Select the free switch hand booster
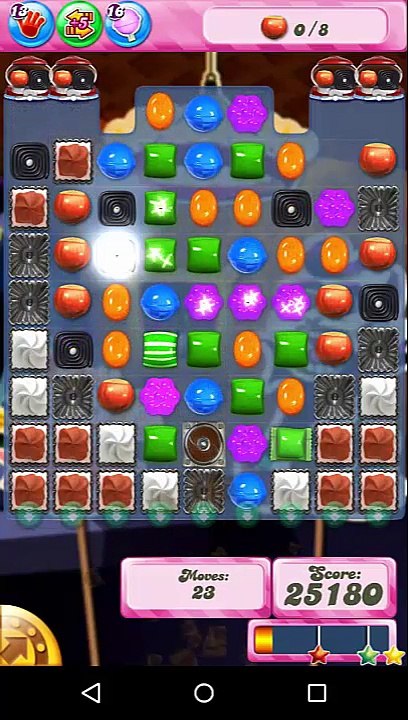 point(30,23)
